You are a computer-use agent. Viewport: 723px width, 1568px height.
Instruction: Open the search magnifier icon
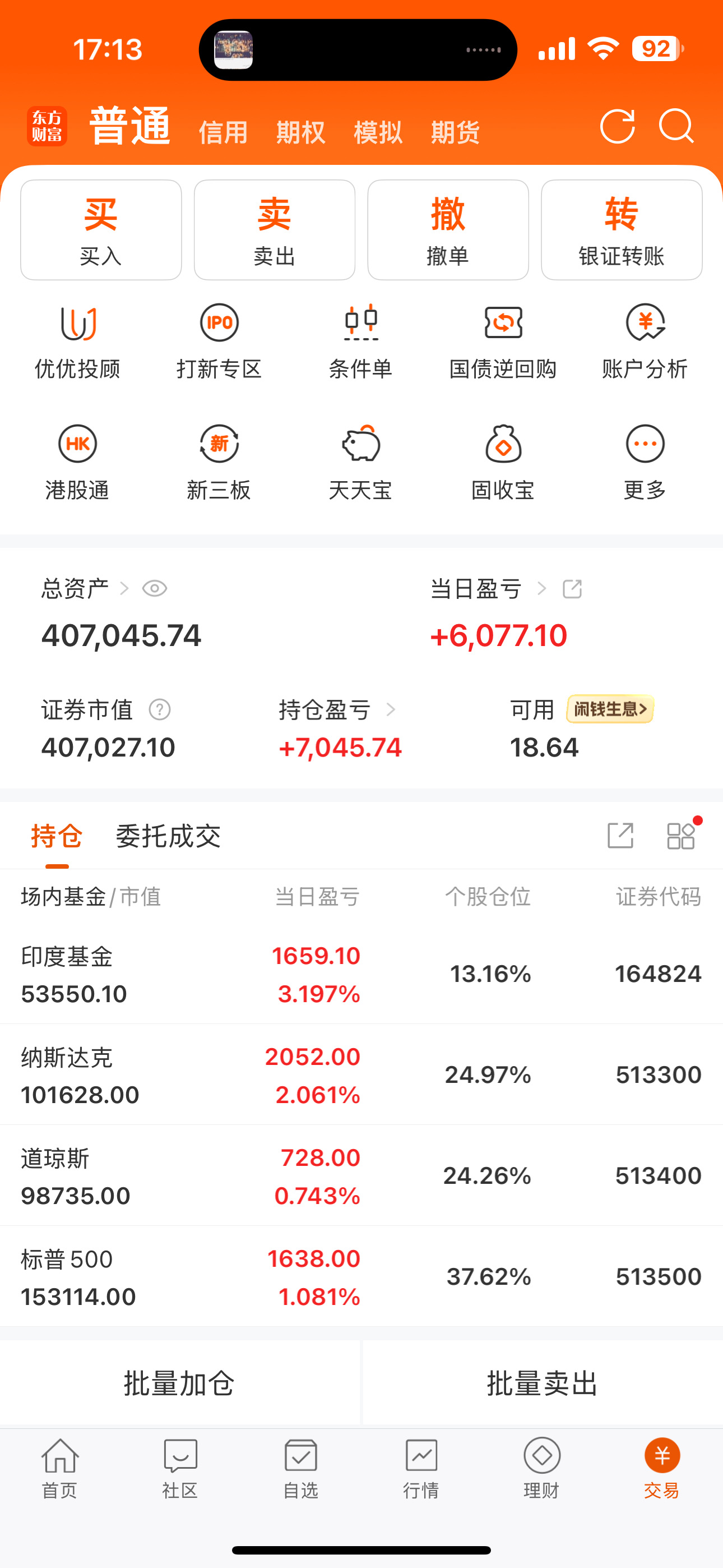tap(676, 126)
